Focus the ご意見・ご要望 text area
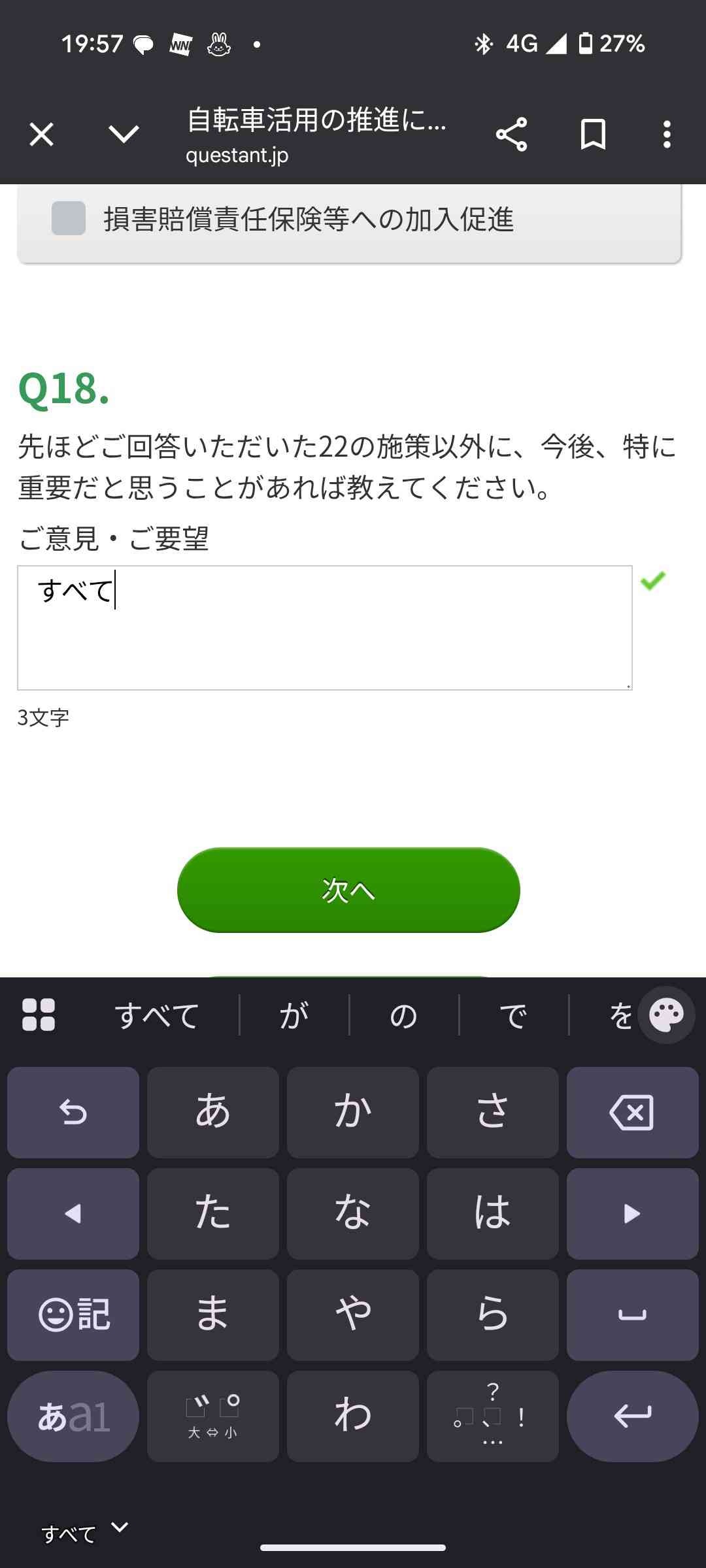The width and height of the screenshot is (706, 1568). [324, 627]
